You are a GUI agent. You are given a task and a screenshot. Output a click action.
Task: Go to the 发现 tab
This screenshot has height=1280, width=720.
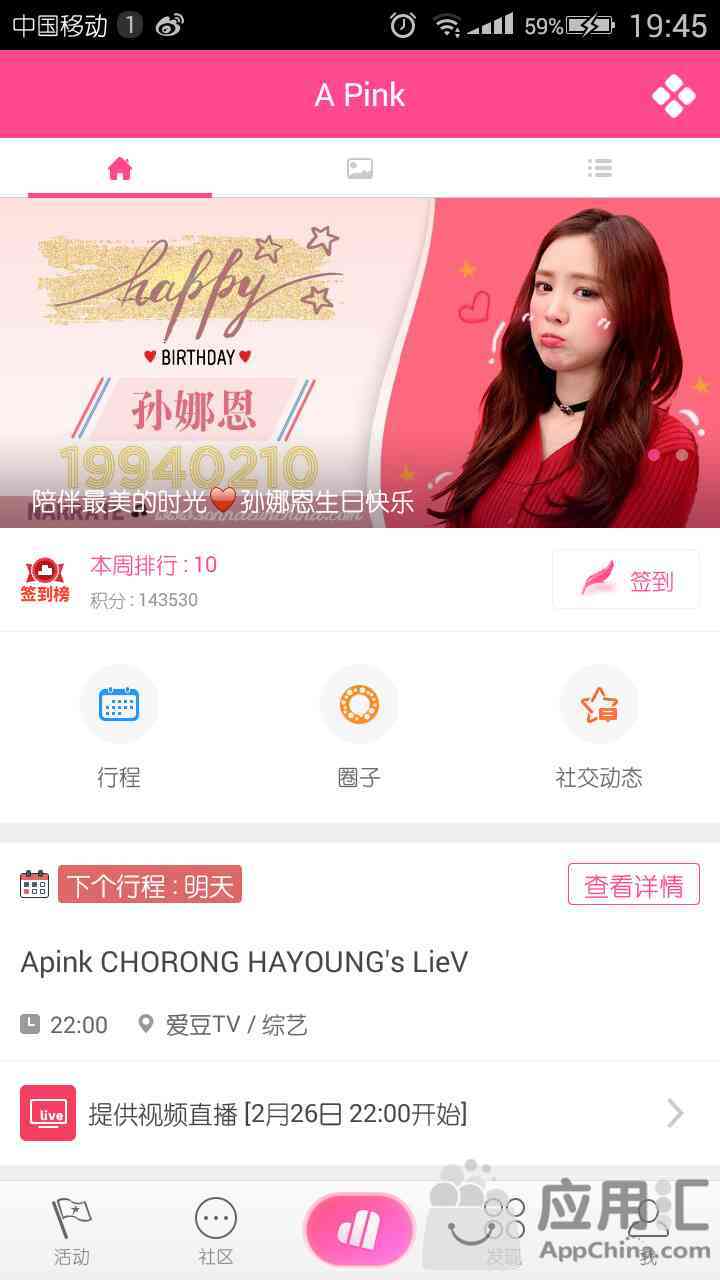point(504,1230)
